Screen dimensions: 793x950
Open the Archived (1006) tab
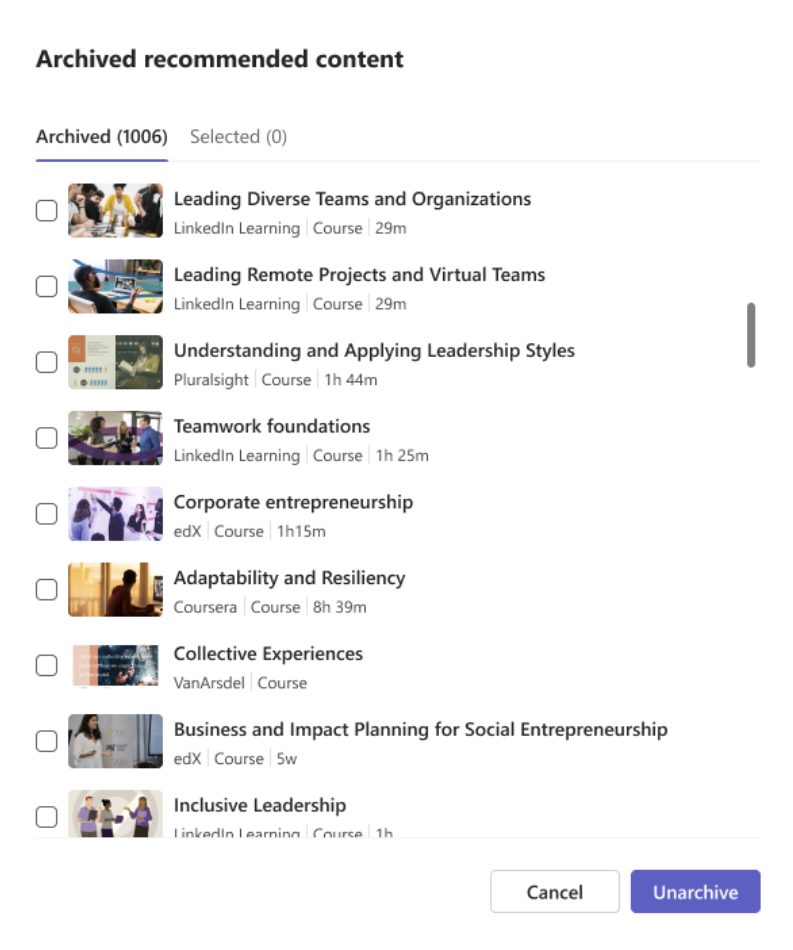tap(100, 136)
